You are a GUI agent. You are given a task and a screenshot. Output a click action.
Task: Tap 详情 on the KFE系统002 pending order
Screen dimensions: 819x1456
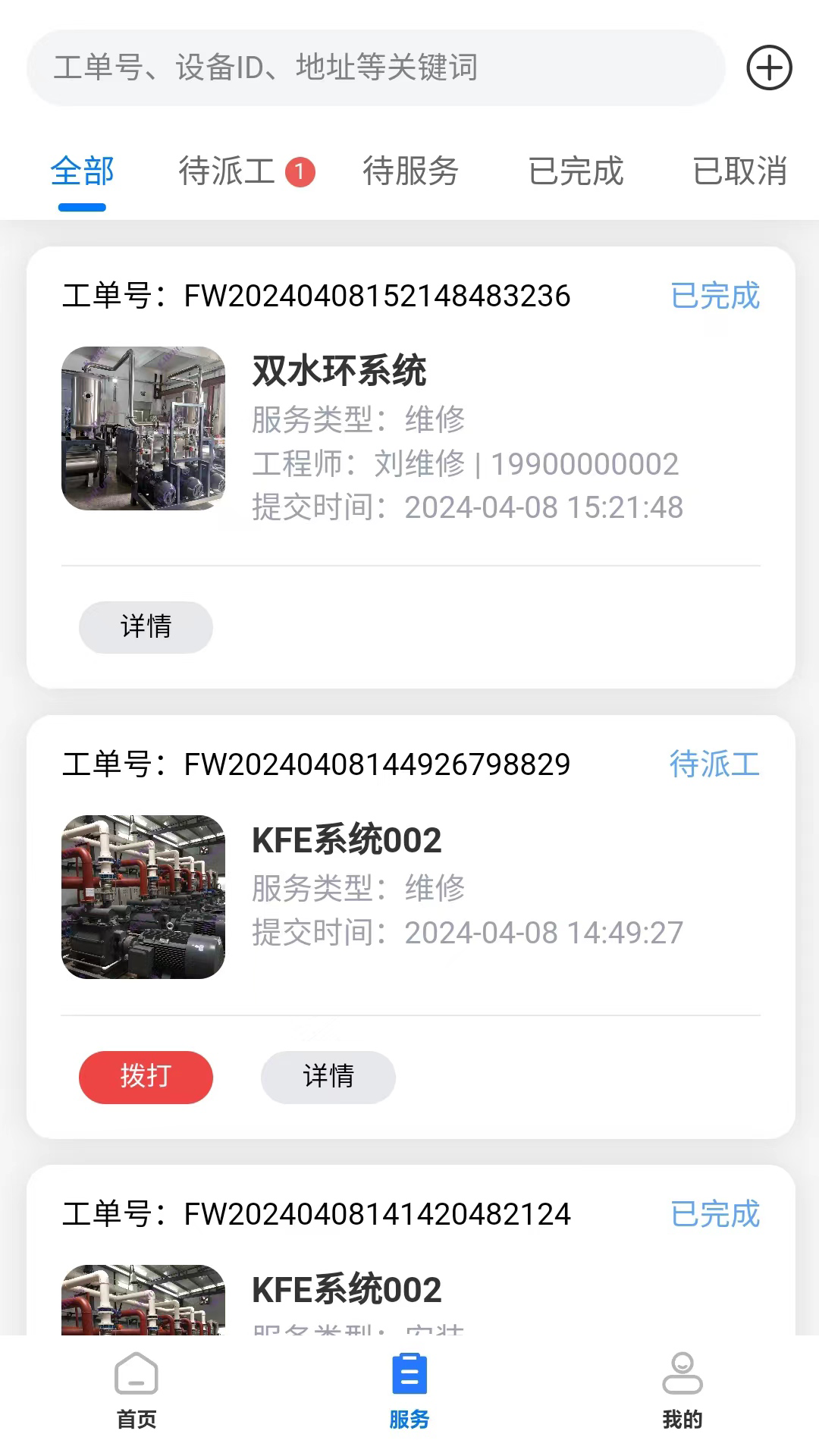click(x=328, y=1077)
